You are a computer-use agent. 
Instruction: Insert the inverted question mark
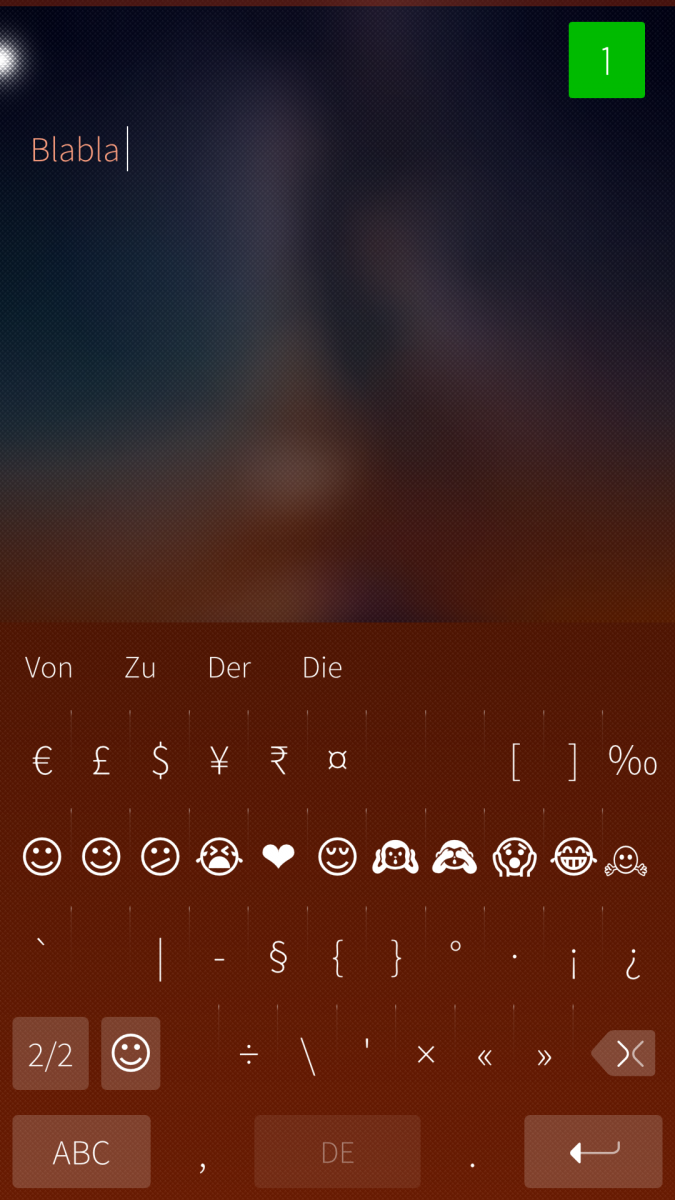(632, 962)
